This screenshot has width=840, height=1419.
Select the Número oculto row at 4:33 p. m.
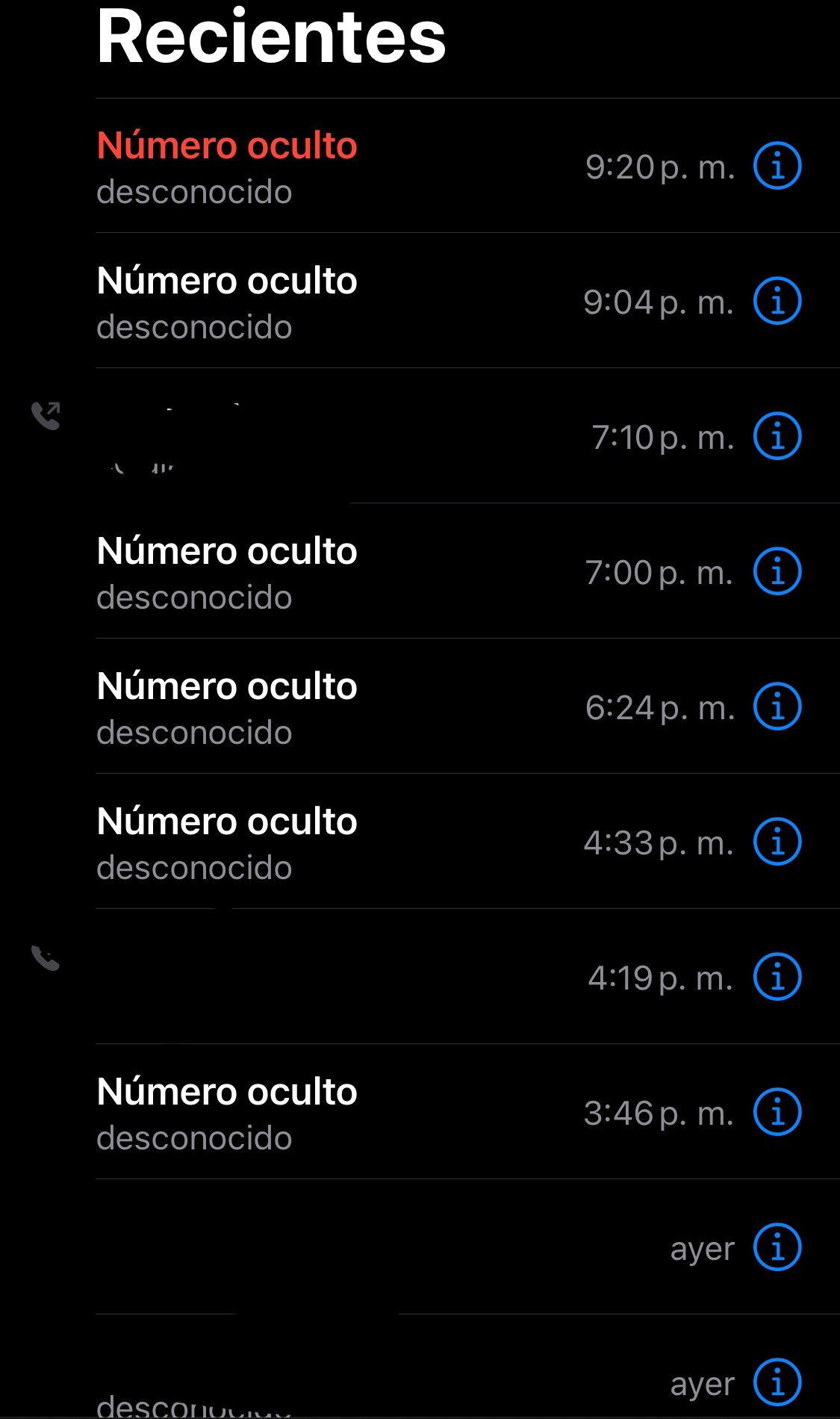point(420,842)
